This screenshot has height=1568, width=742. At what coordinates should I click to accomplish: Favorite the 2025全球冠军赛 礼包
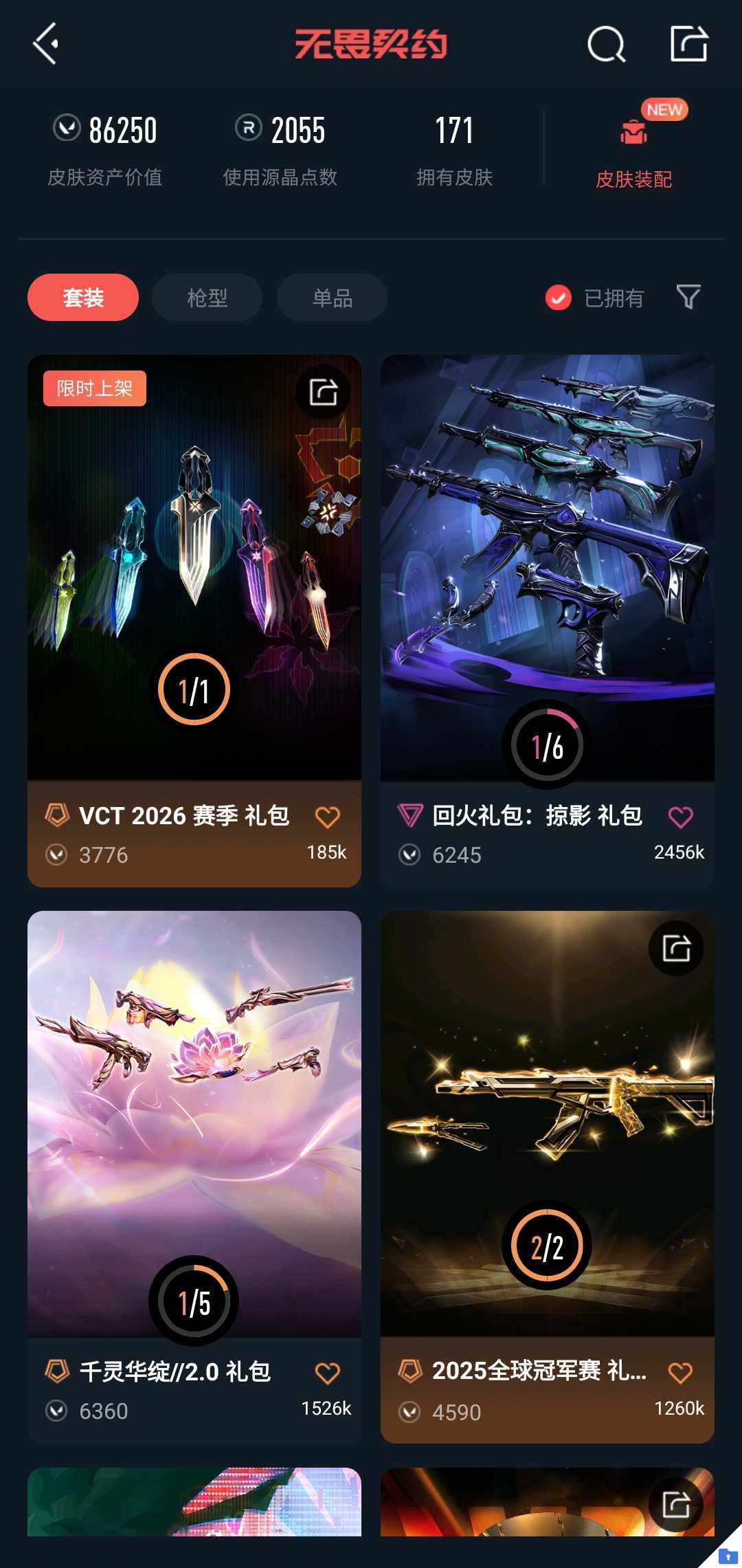point(681,1373)
